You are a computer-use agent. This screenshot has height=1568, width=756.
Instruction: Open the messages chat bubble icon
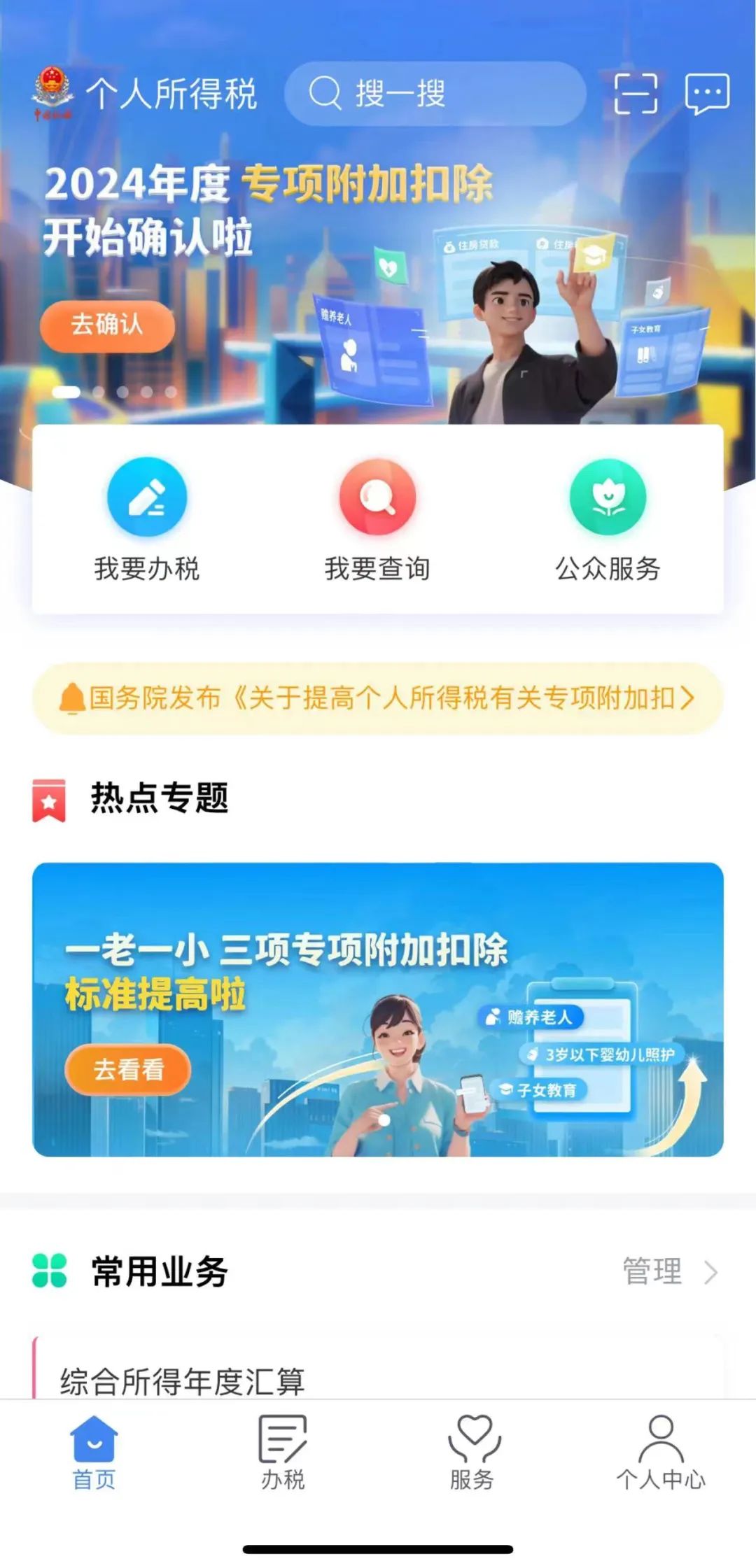[x=707, y=93]
